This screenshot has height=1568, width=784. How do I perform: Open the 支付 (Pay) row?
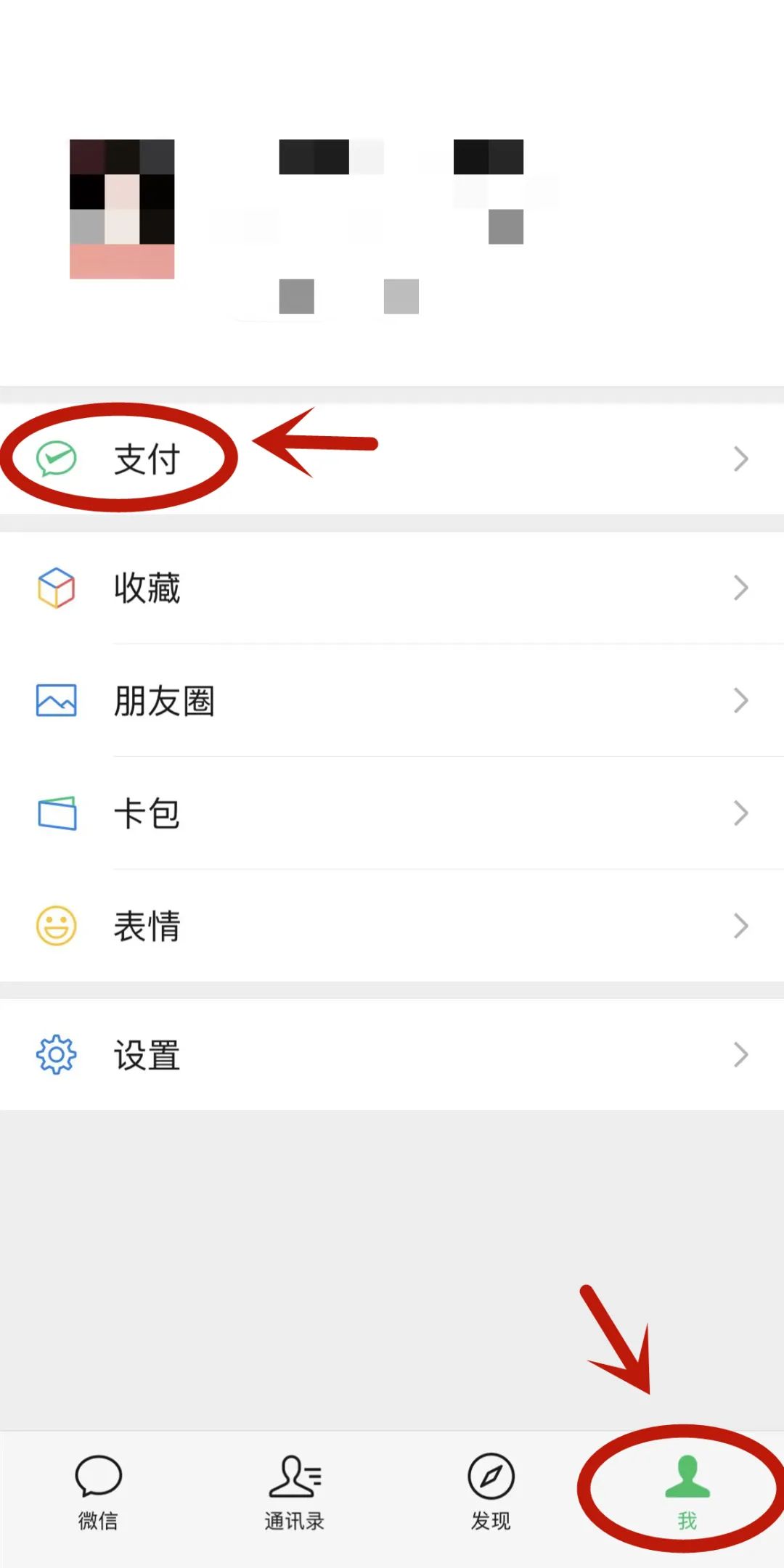click(392, 459)
